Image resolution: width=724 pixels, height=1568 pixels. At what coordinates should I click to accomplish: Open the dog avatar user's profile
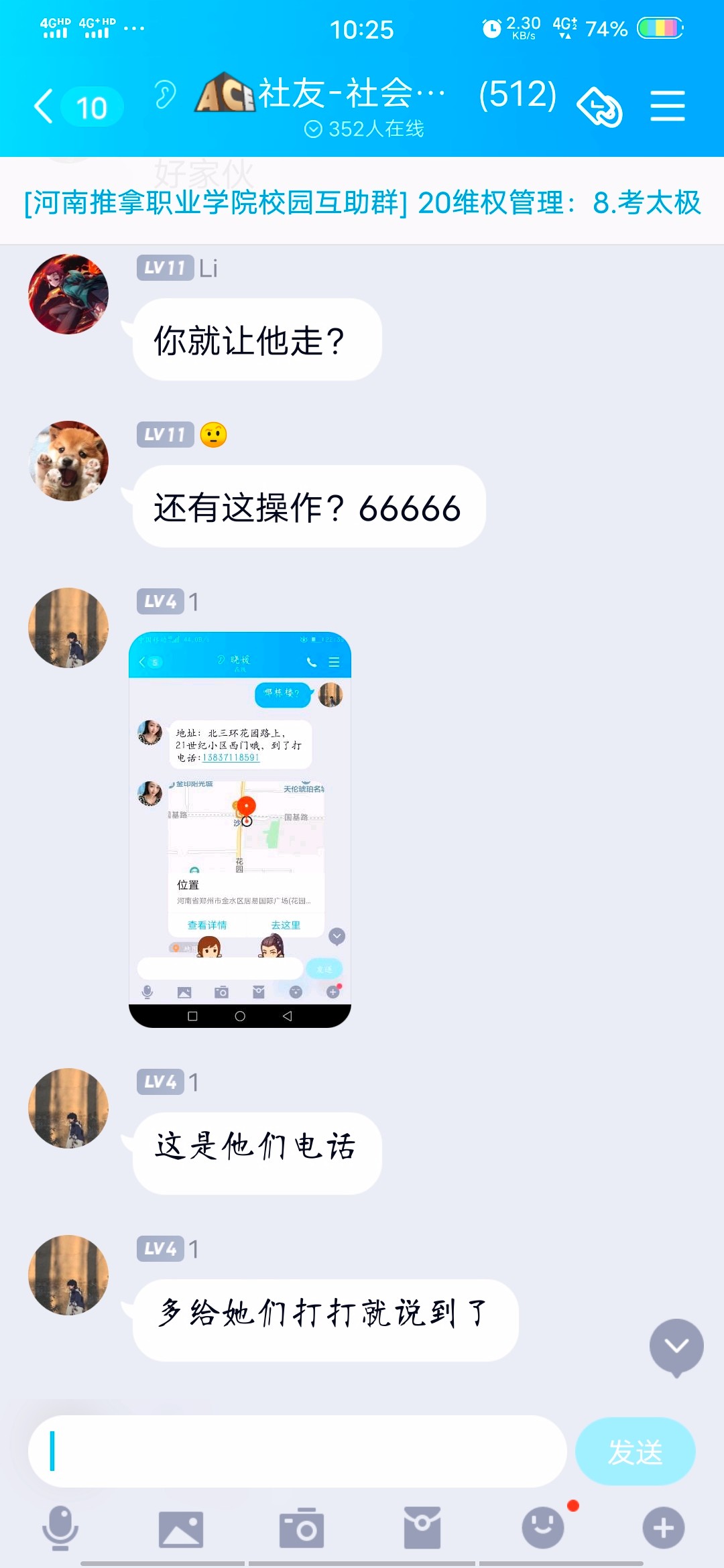pos(68,461)
